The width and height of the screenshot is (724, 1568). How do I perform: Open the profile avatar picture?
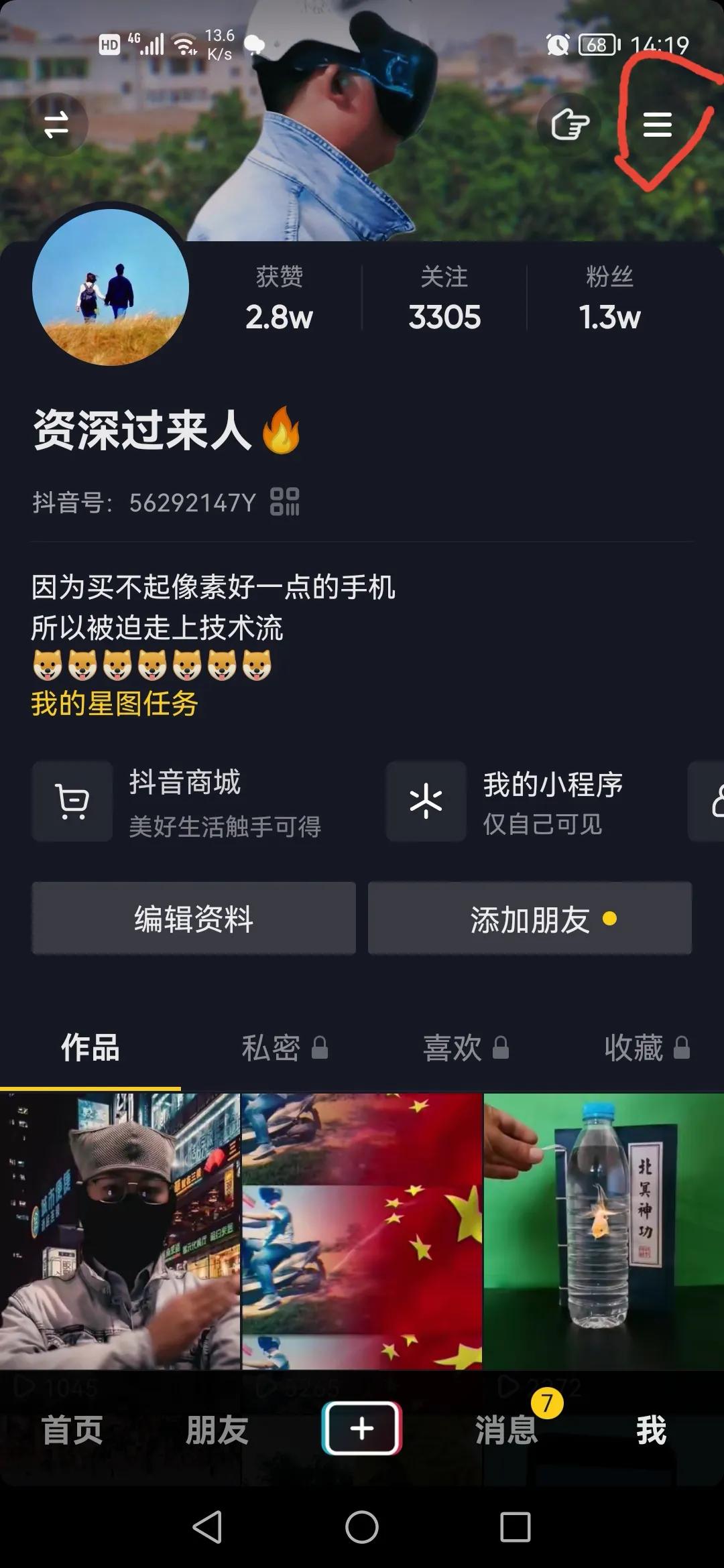(111, 287)
